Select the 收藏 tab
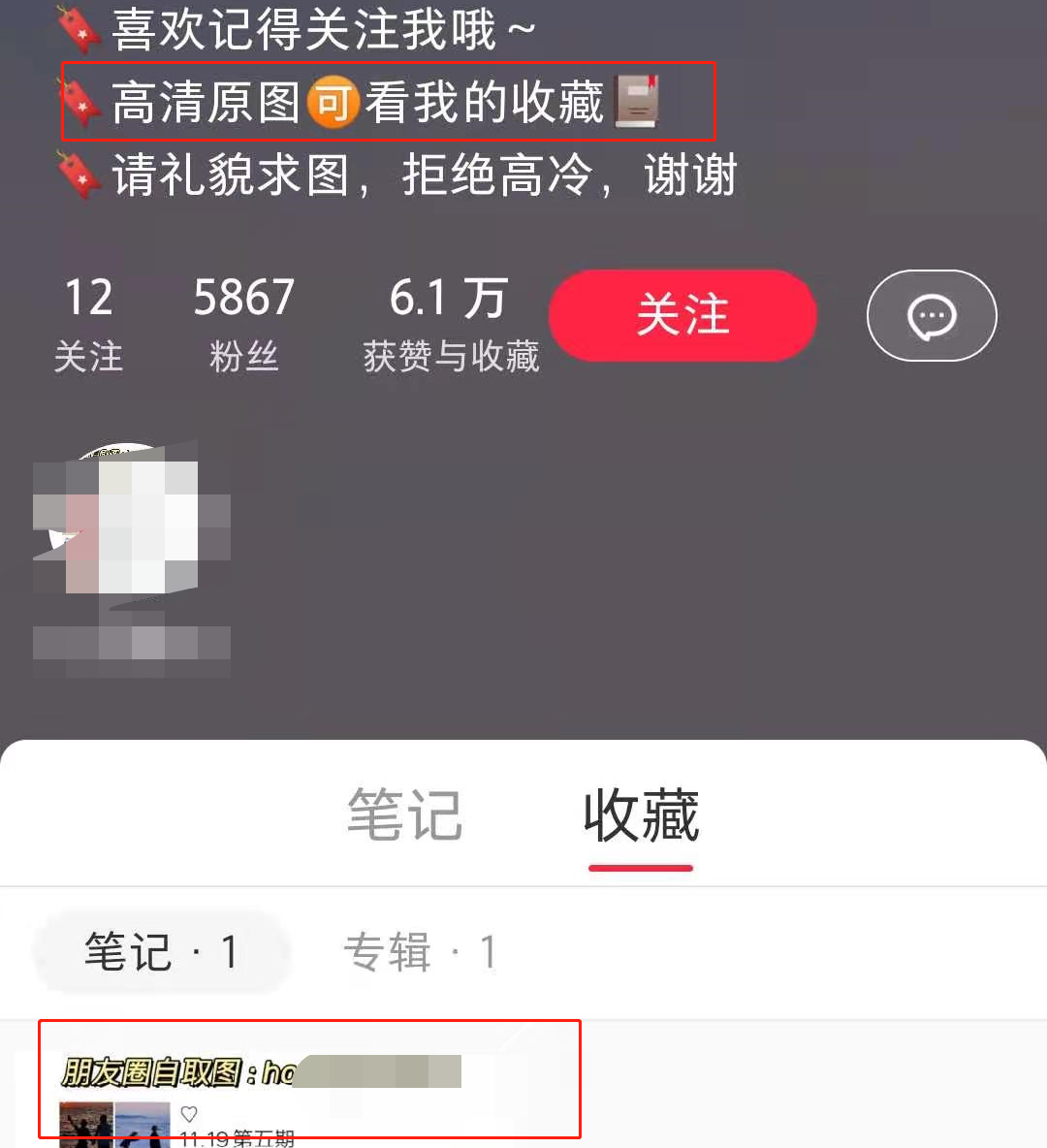Viewport: 1047px width, 1148px height. tap(641, 815)
